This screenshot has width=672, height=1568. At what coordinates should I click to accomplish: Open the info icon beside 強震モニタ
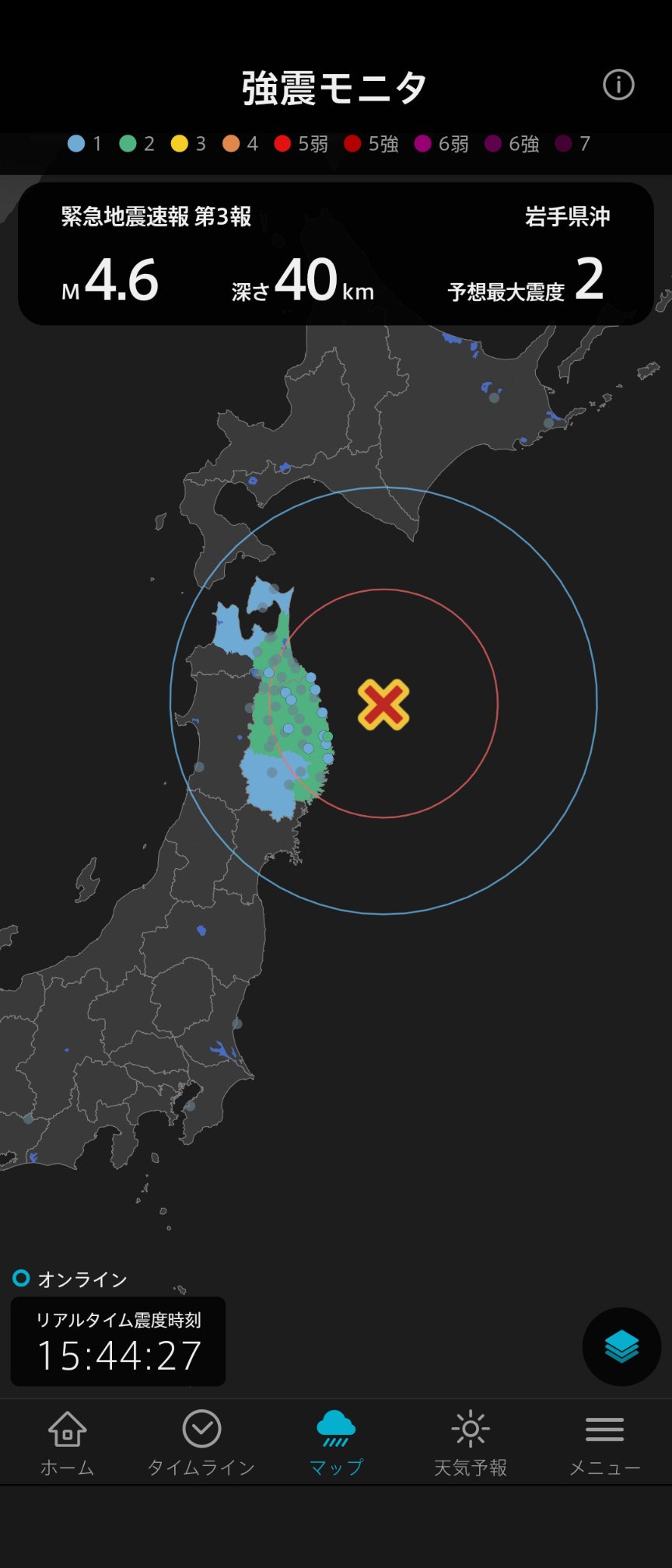618,85
